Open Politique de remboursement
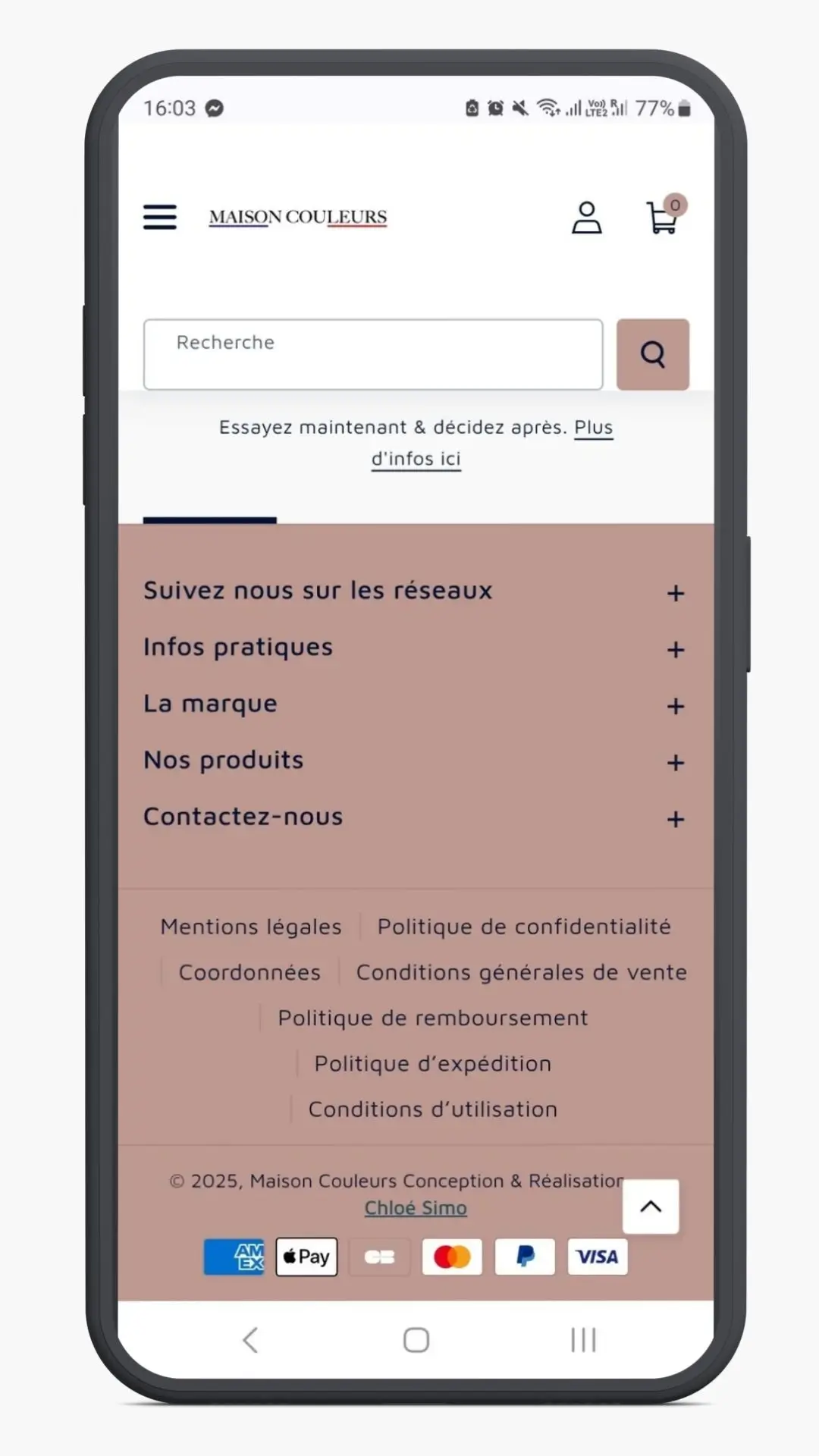The height and width of the screenshot is (1456, 819). pyautogui.click(x=432, y=1018)
